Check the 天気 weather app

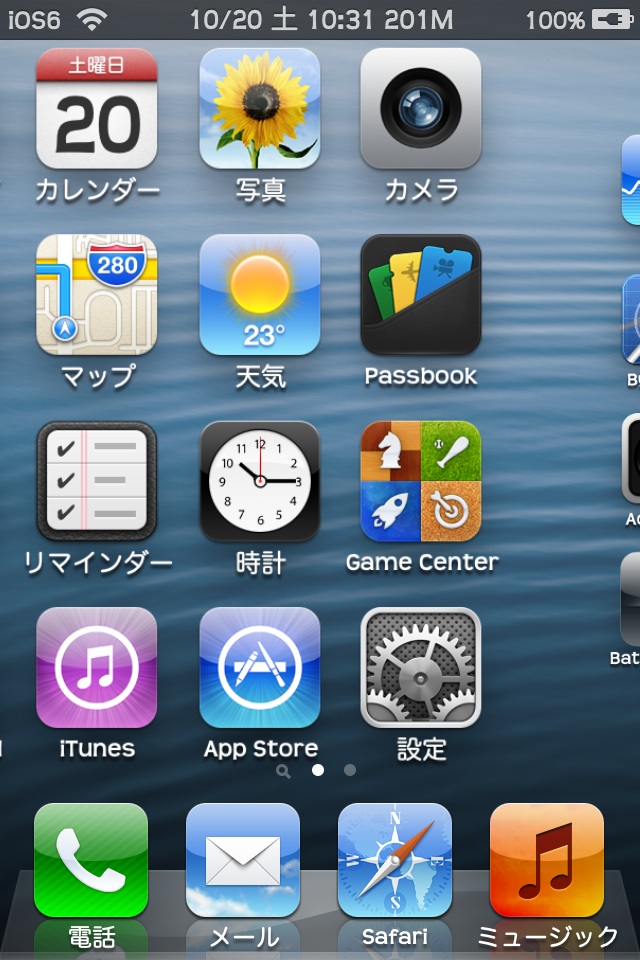tap(260, 295)
